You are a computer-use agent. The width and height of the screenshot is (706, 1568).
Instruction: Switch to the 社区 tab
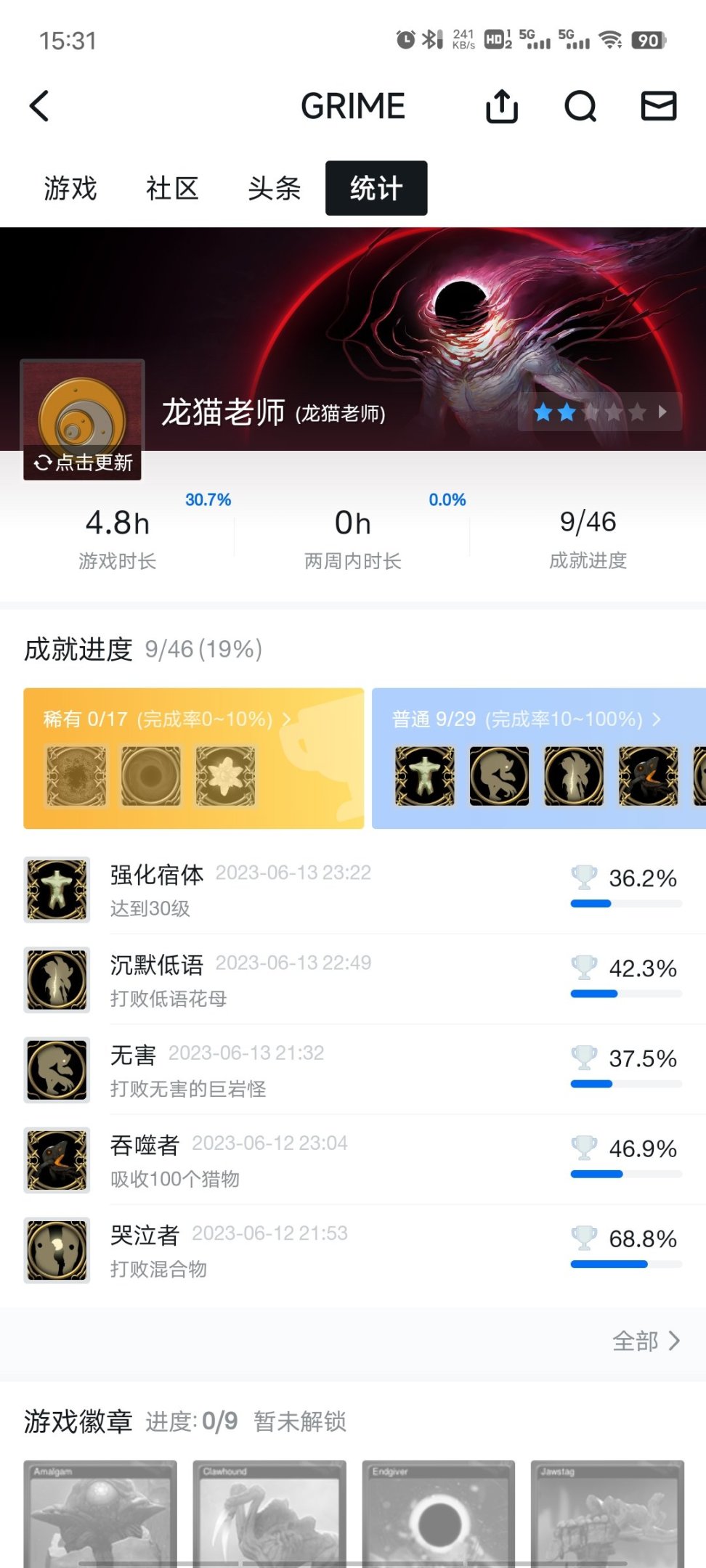[x=172, y=188]
